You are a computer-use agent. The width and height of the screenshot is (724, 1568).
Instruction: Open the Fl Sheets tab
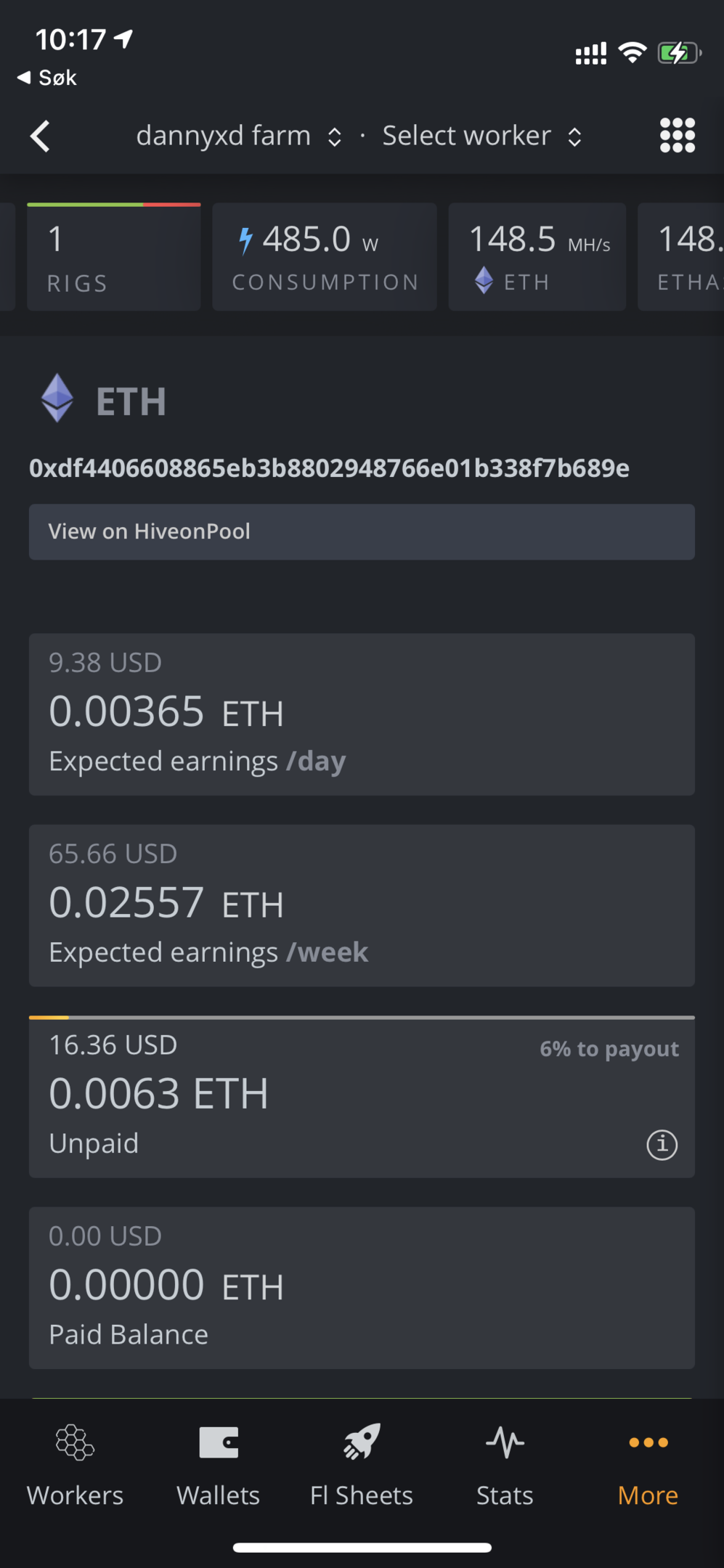tap(362, 1464)
